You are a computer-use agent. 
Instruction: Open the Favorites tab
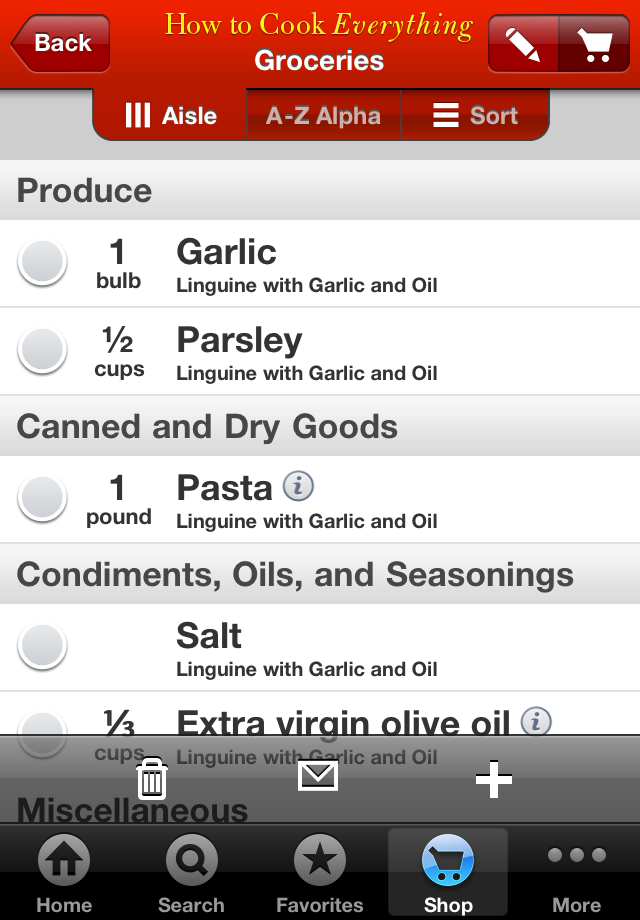click(320, 872)
